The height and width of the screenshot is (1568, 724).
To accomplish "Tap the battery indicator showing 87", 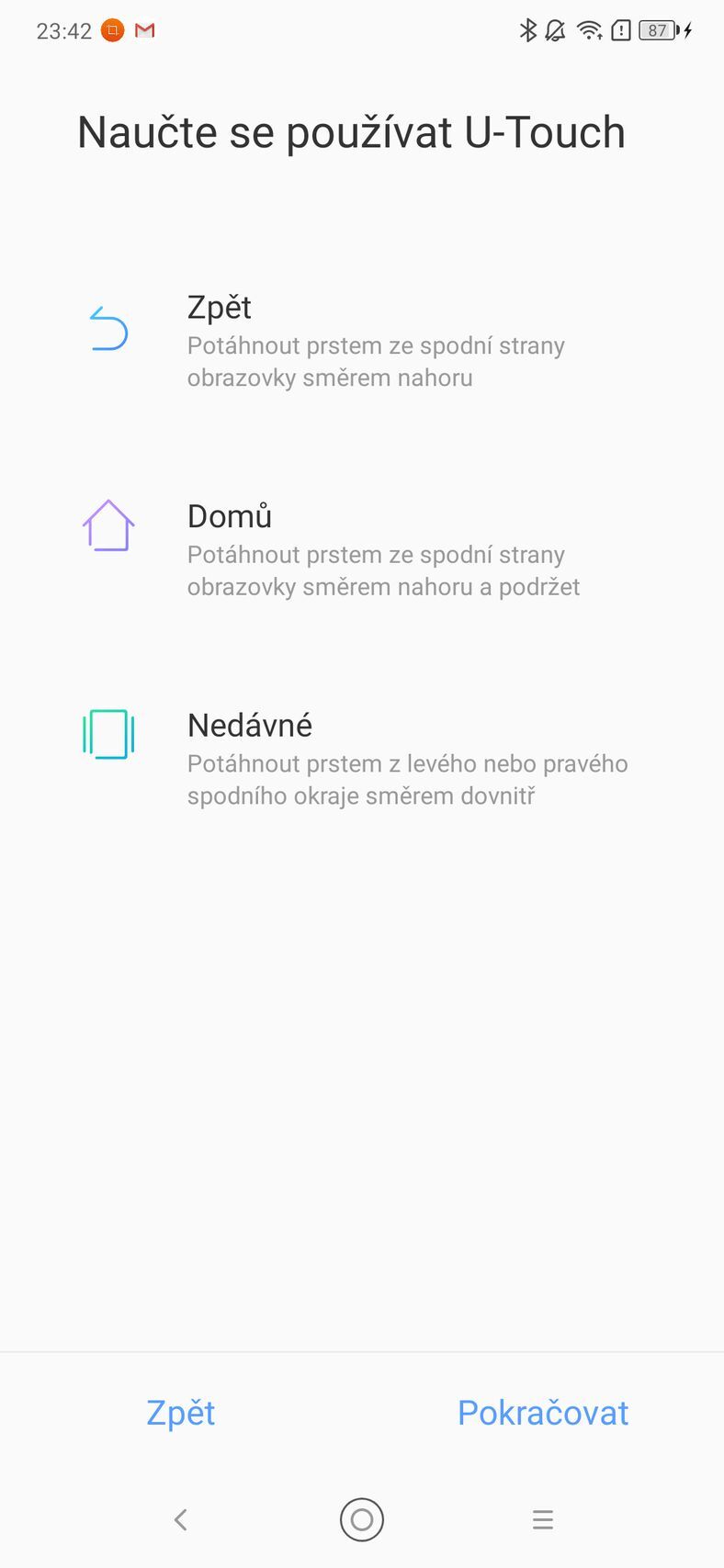I will (657, 30).
